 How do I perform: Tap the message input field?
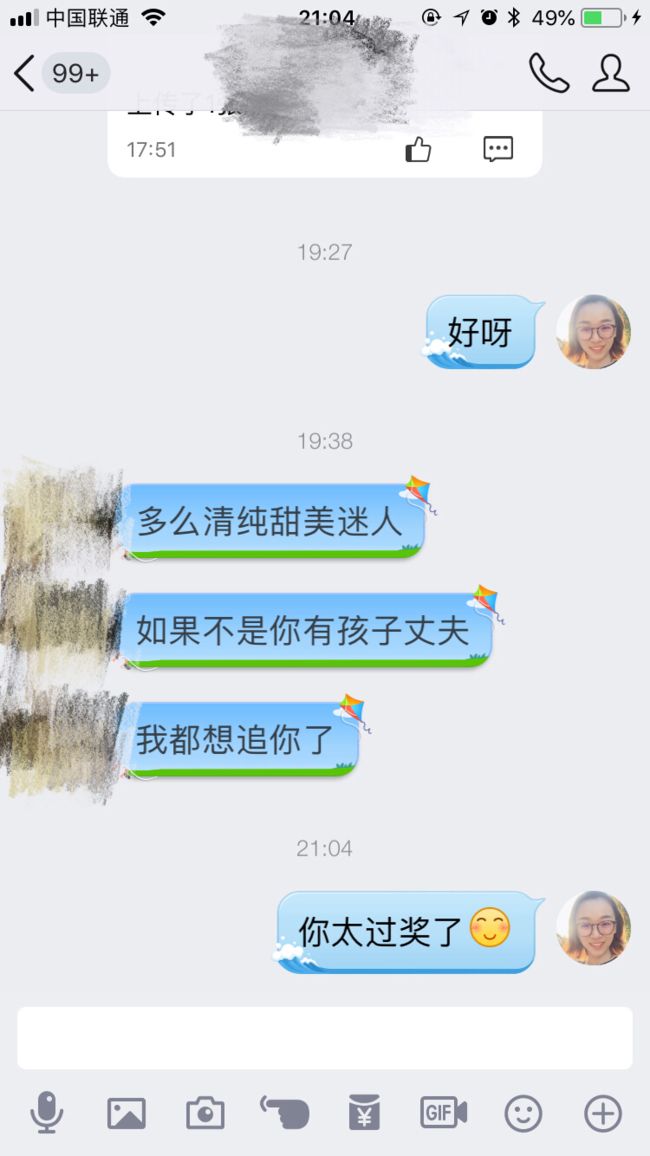tap(325, 1037)
